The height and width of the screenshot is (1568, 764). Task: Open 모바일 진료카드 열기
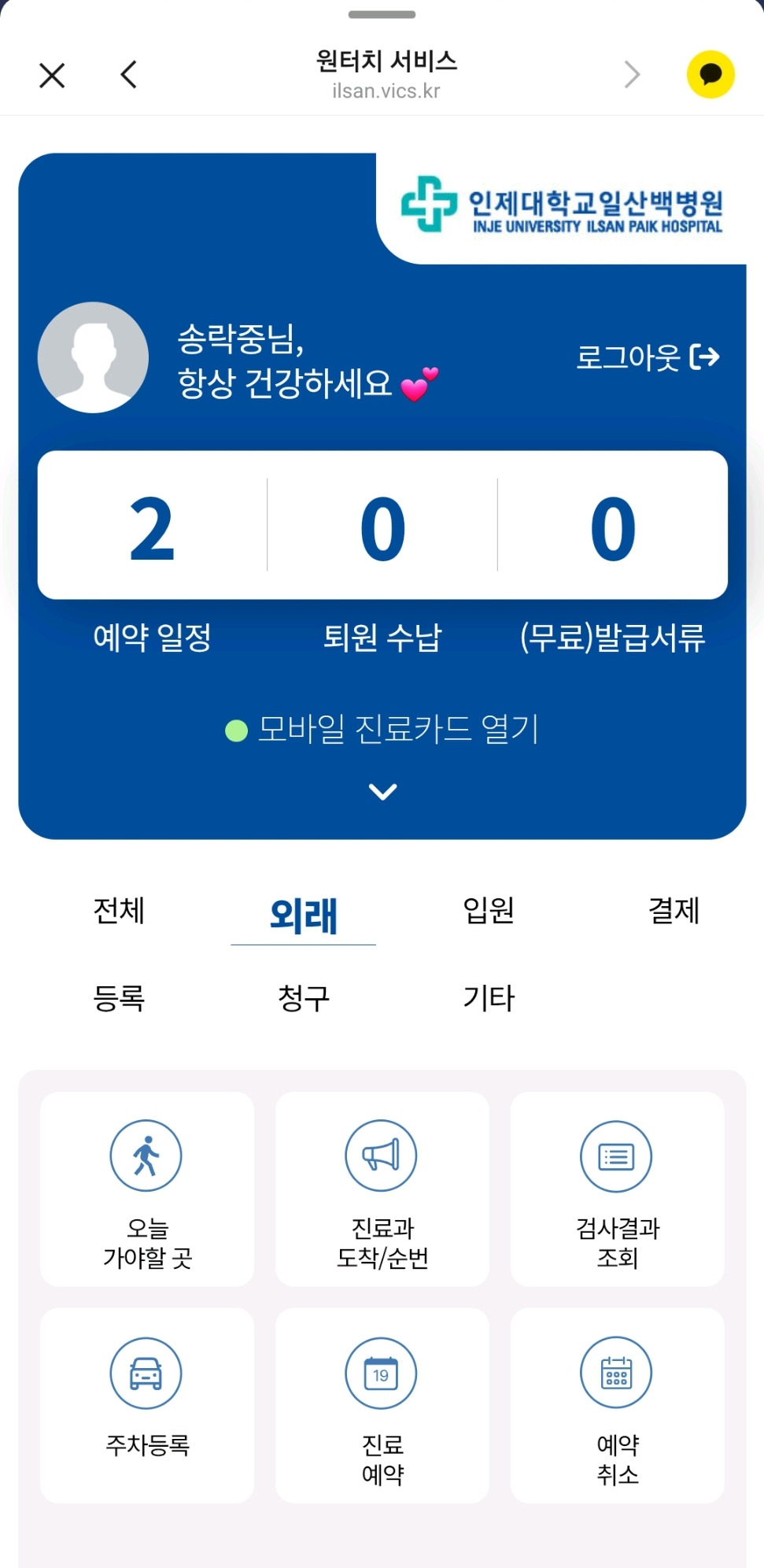(382, 730)
